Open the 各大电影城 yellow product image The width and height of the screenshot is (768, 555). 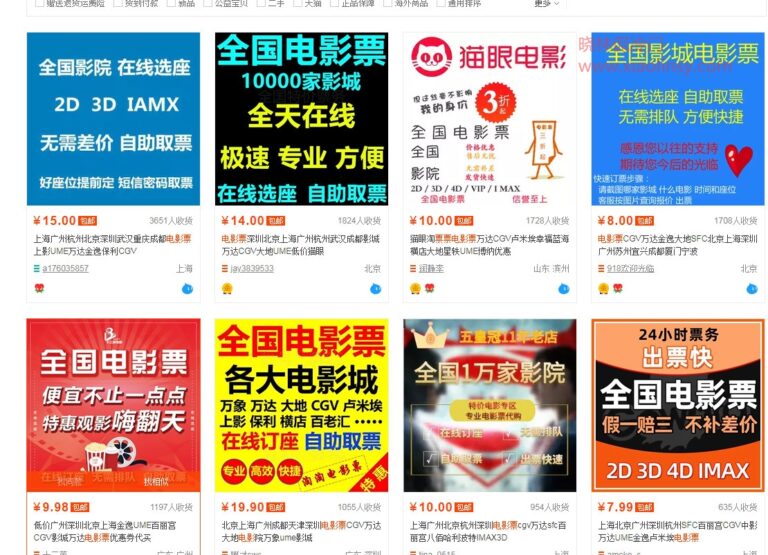[x=301, y=405]
